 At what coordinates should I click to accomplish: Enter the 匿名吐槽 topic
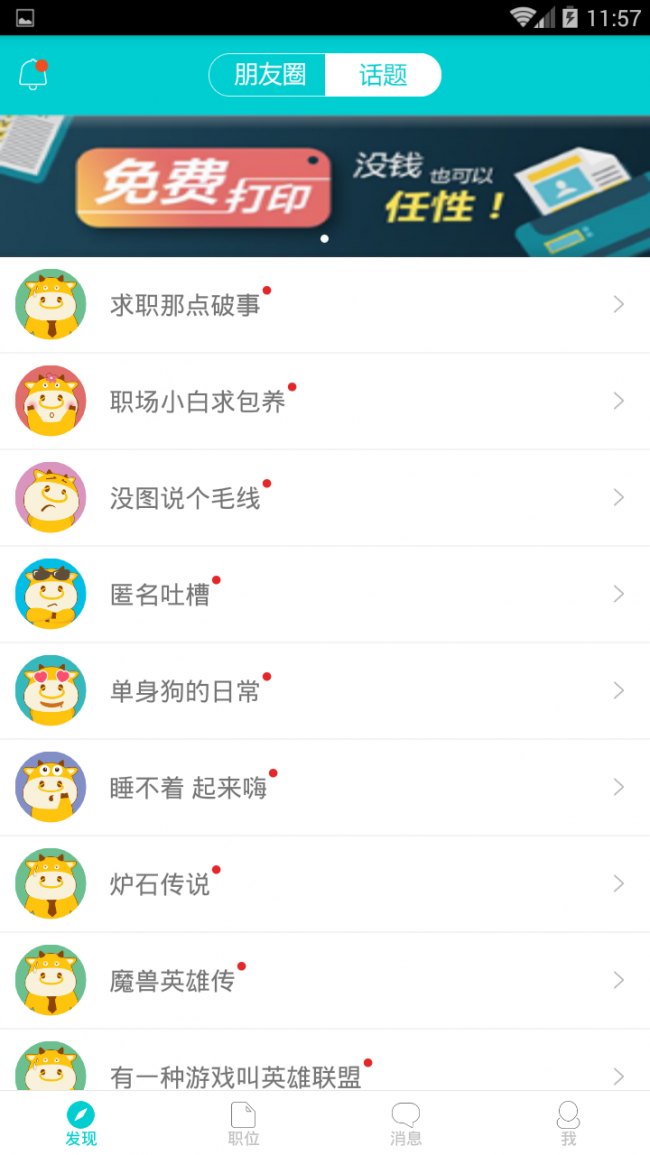325,594
